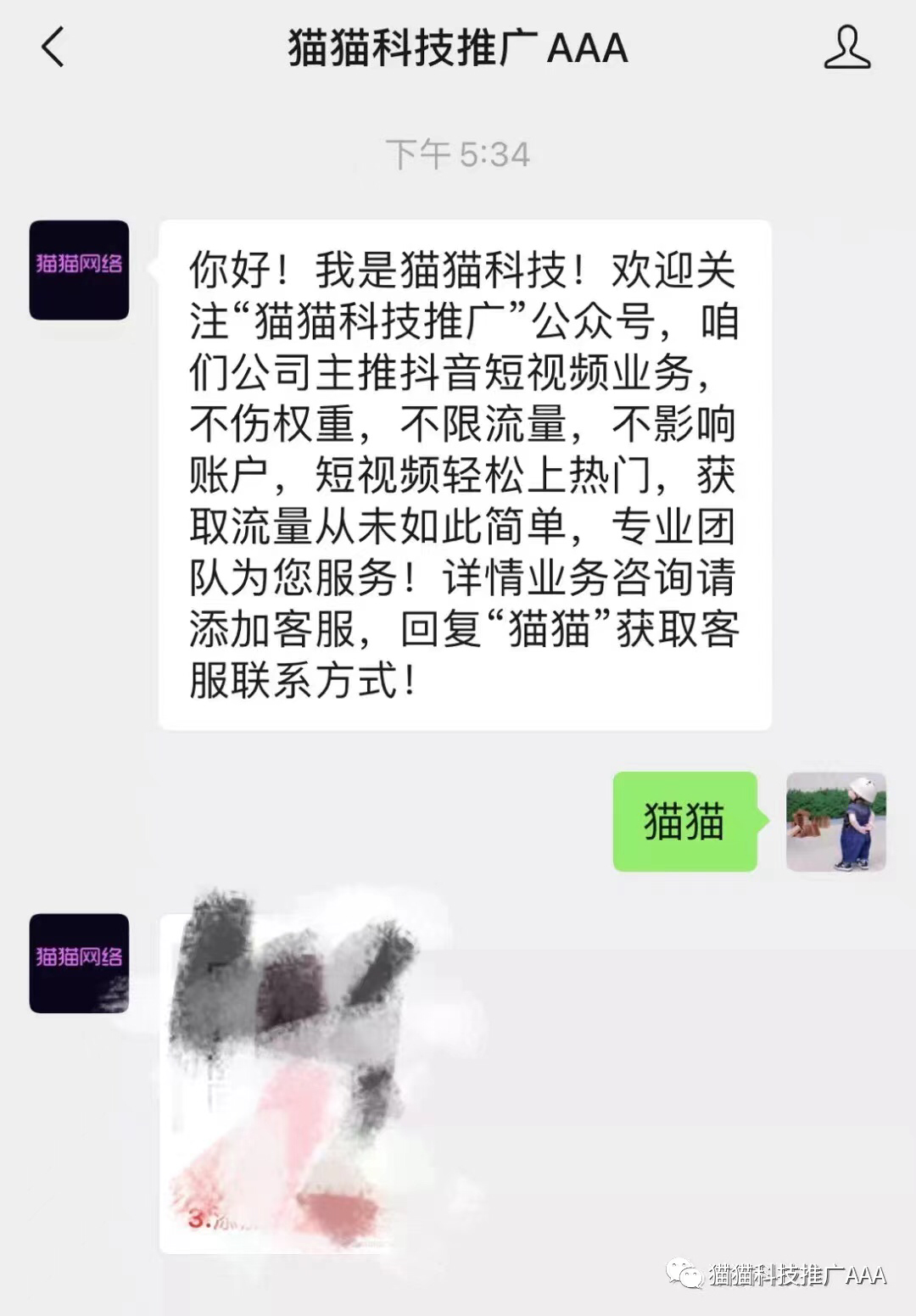Go back from the 猫猫科技推广 AAA chat
916x1316 pixels.
pos(53,47)
